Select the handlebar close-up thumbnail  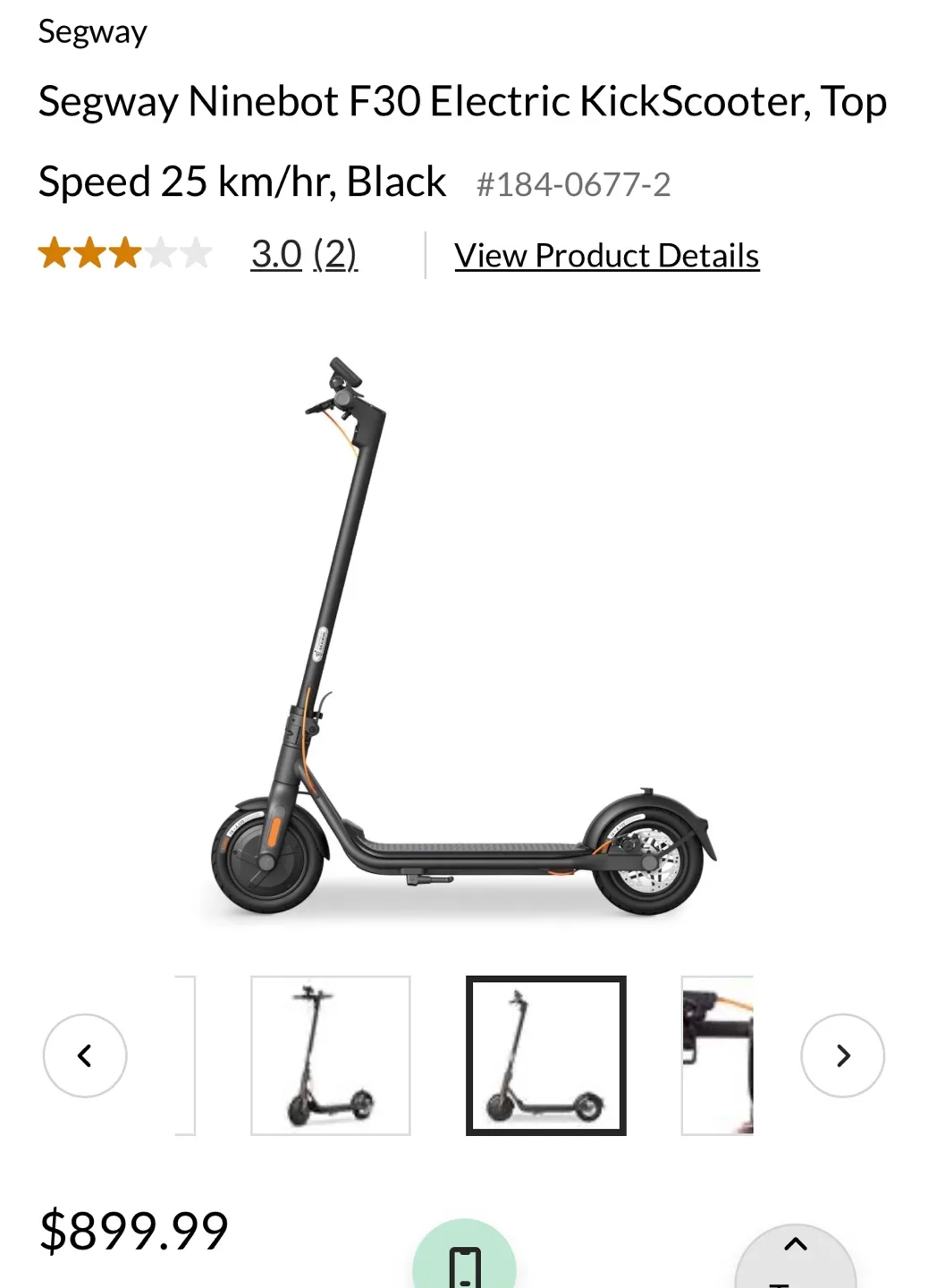(x=717, y=1055)
